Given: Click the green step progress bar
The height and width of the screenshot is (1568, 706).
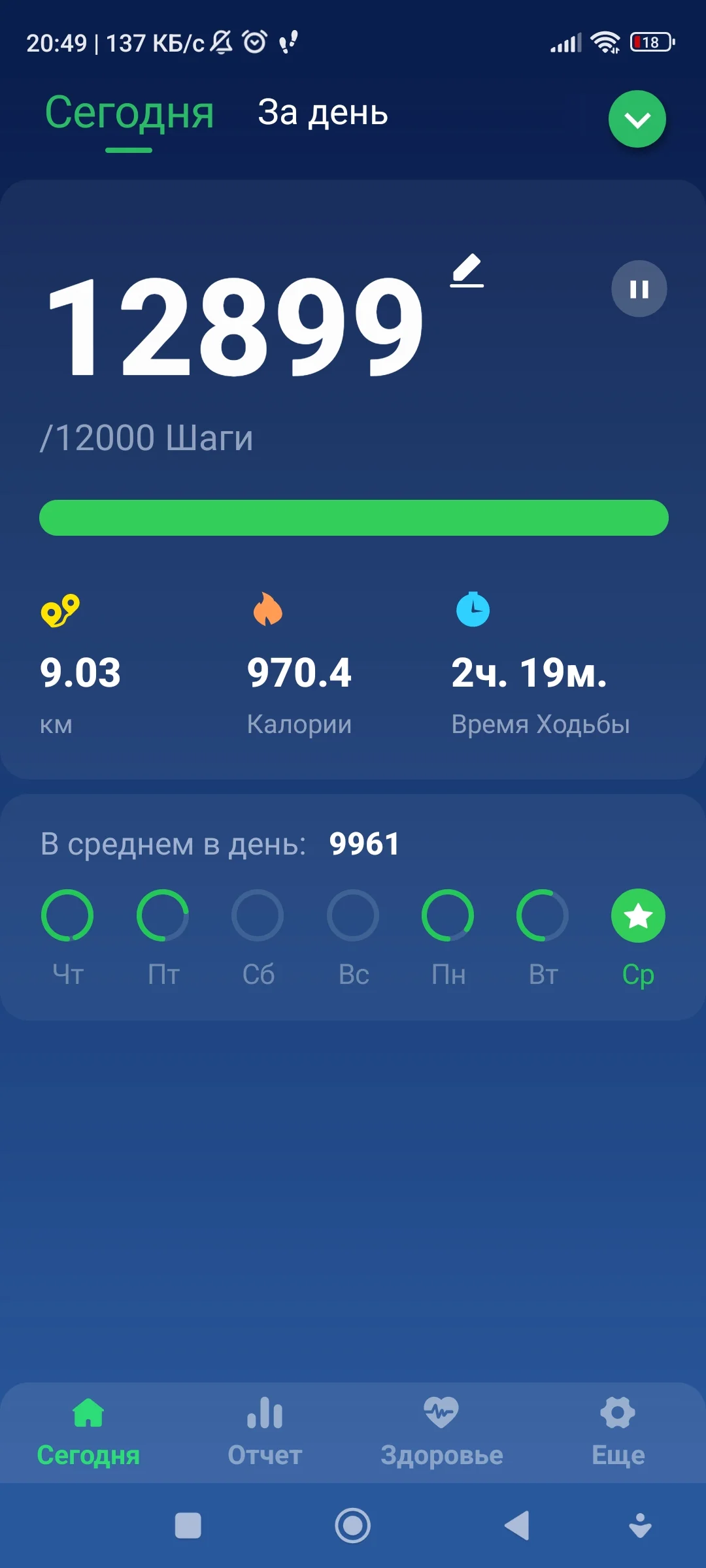Looking at the screenshot, I should pos(353,517).
